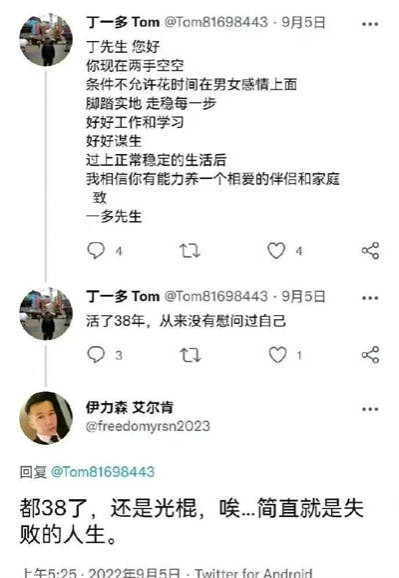
Task: Open overflow menu on 伊力森 艾尔肯's reply
Action: tap(370, 409)
